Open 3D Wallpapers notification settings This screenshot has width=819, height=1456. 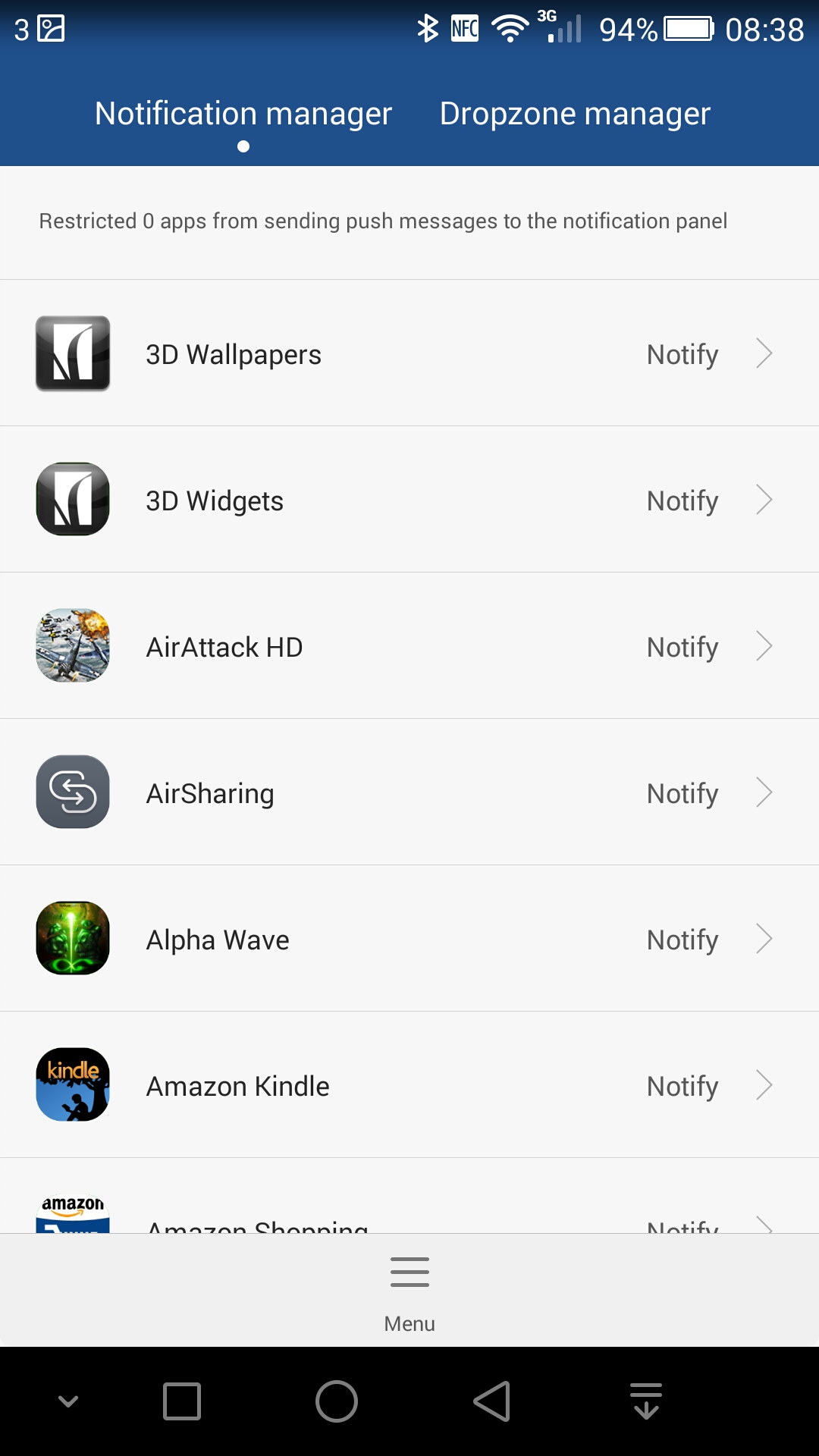tap(409, 353)
